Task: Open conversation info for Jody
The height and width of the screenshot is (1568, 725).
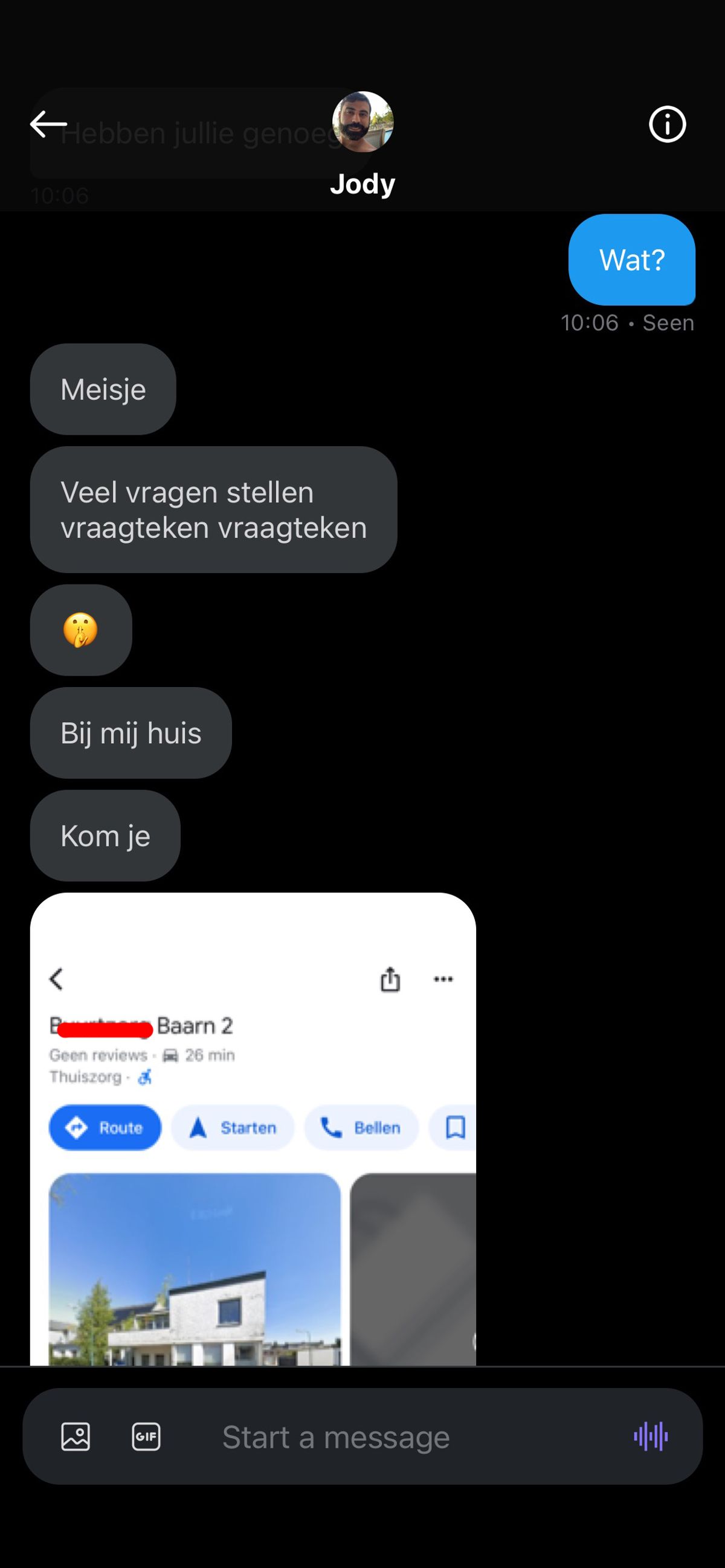Action: (667, 125)
